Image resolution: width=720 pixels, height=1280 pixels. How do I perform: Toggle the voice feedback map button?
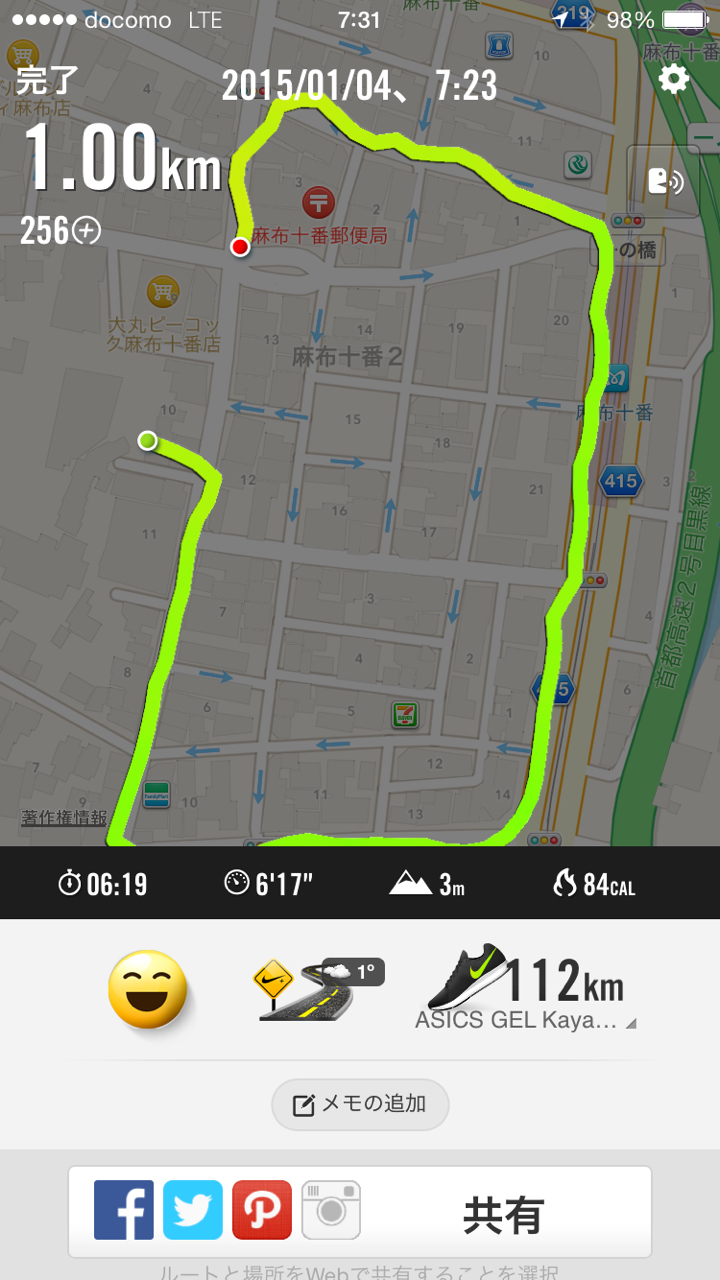pyautogui.click(x=664, y=181)
